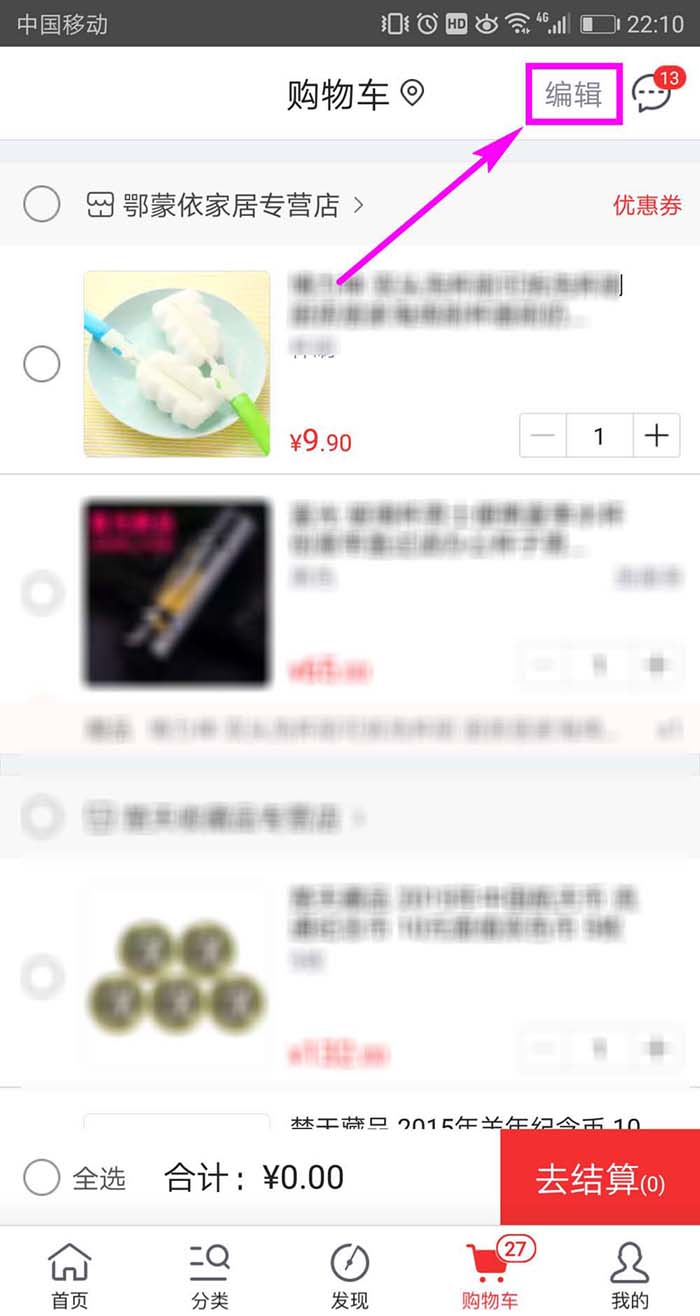The height and width of the screenshot is (1316, 700).
Task: Open the 发现 discover tab
Action: (x=350, y=1274)
